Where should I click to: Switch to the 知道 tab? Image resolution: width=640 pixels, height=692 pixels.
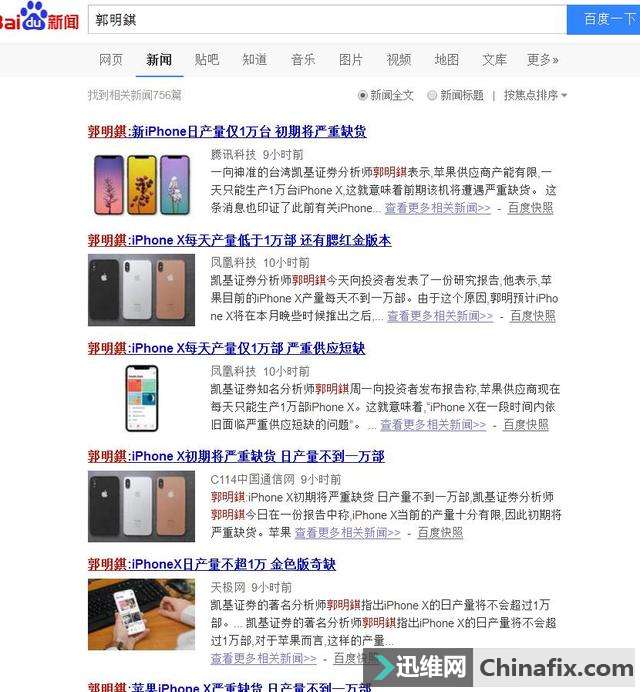(255, 60)
